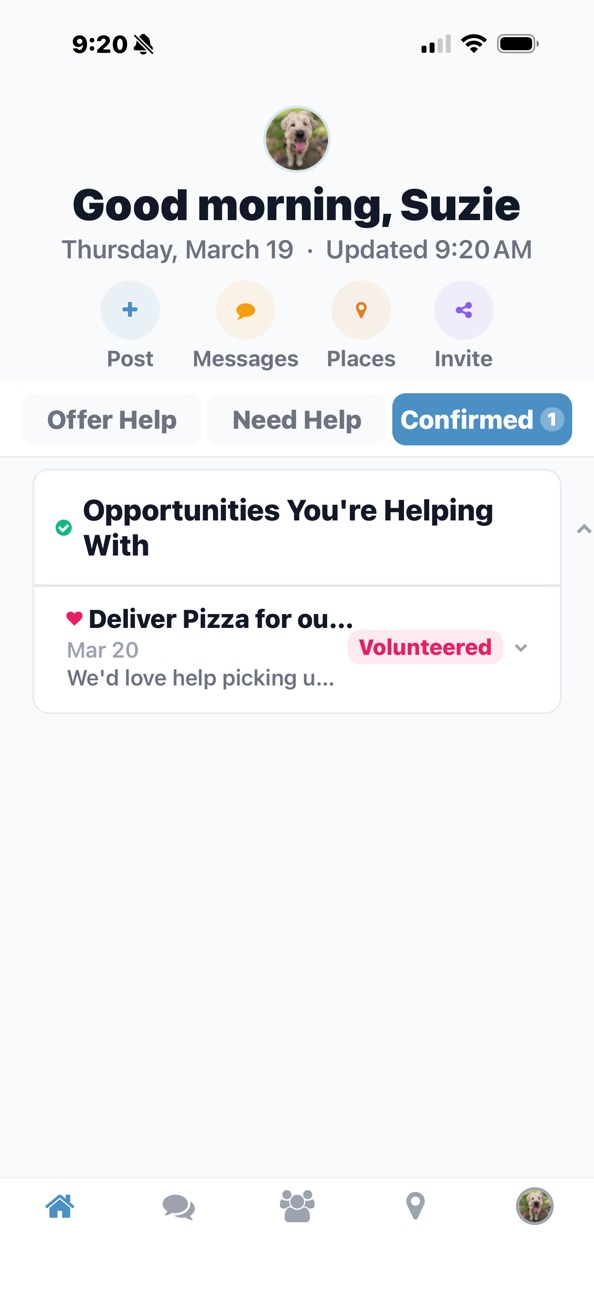594x1290 pixels.
Task: Open the profile tab in bottom bar
Action: pos(535,1207)
